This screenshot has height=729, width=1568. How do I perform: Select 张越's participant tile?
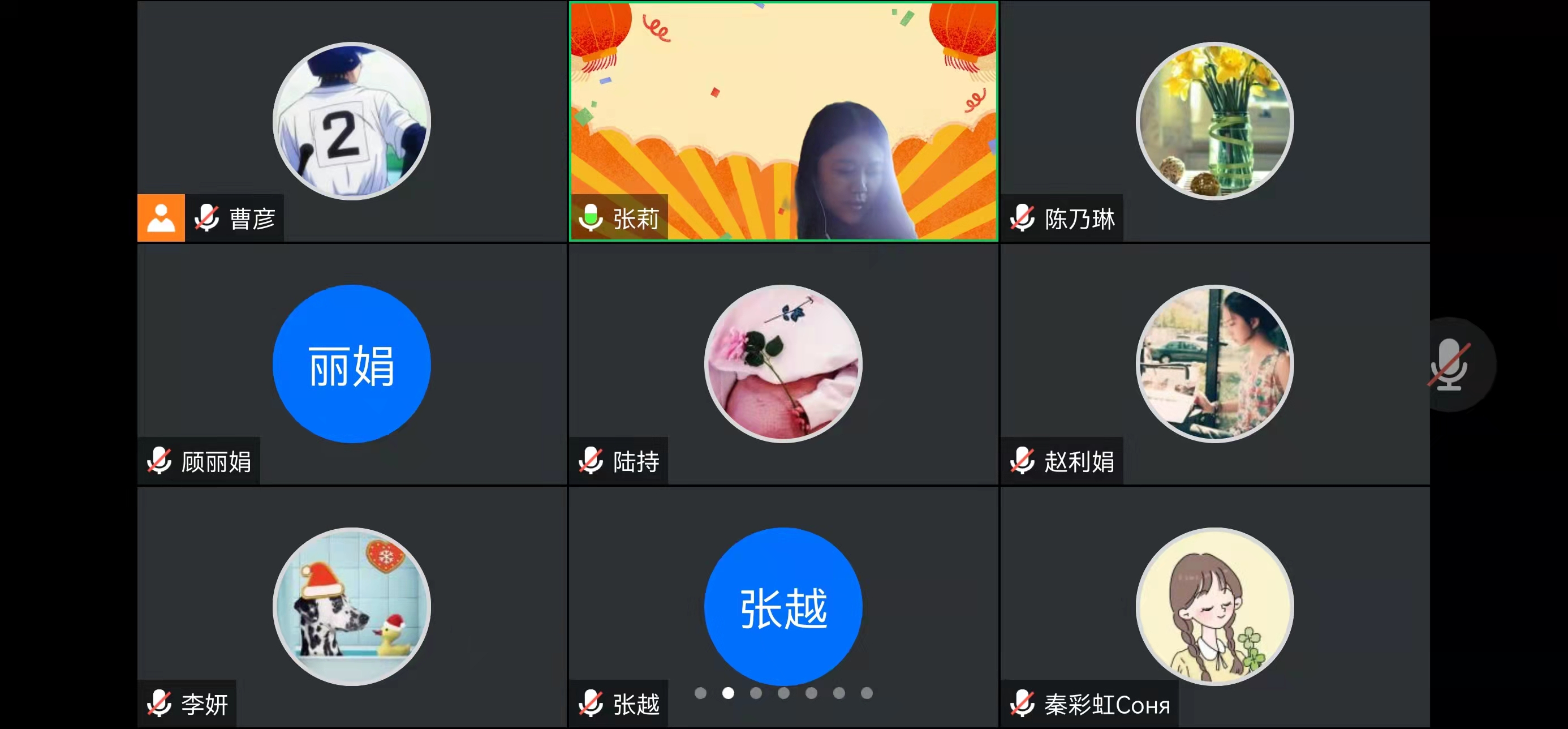point(783,607)
